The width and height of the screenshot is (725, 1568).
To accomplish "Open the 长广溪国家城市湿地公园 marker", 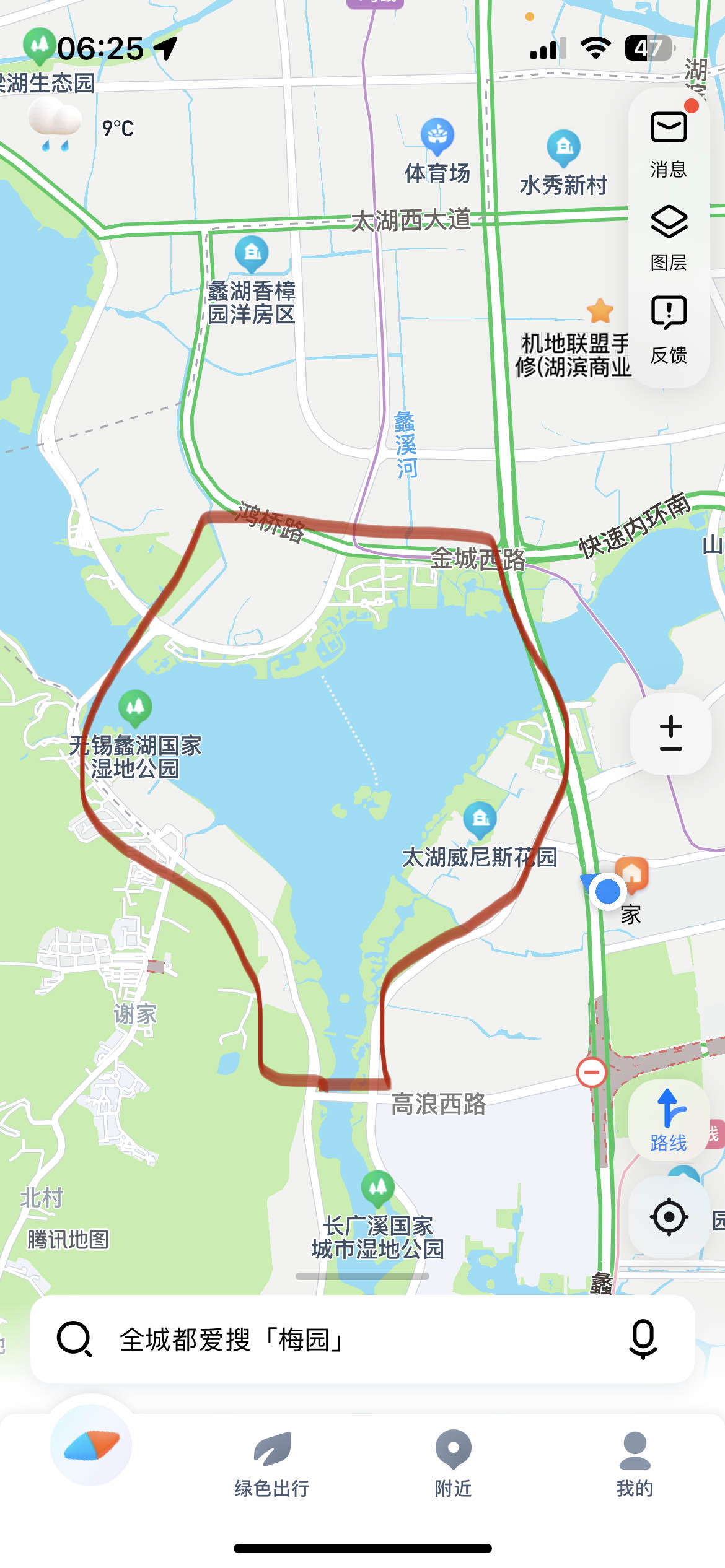I will (x=377, y=1188).
